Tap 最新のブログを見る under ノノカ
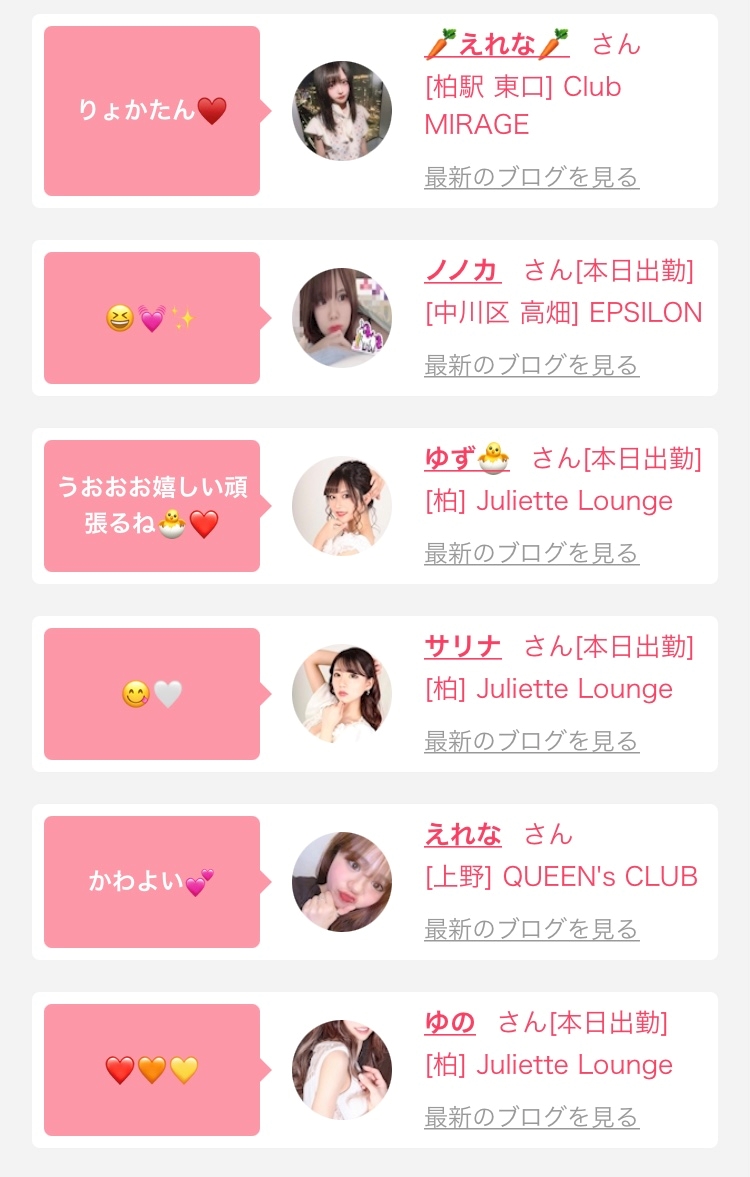This screenshot has width=750, height=1177. [x=531, y=366]
